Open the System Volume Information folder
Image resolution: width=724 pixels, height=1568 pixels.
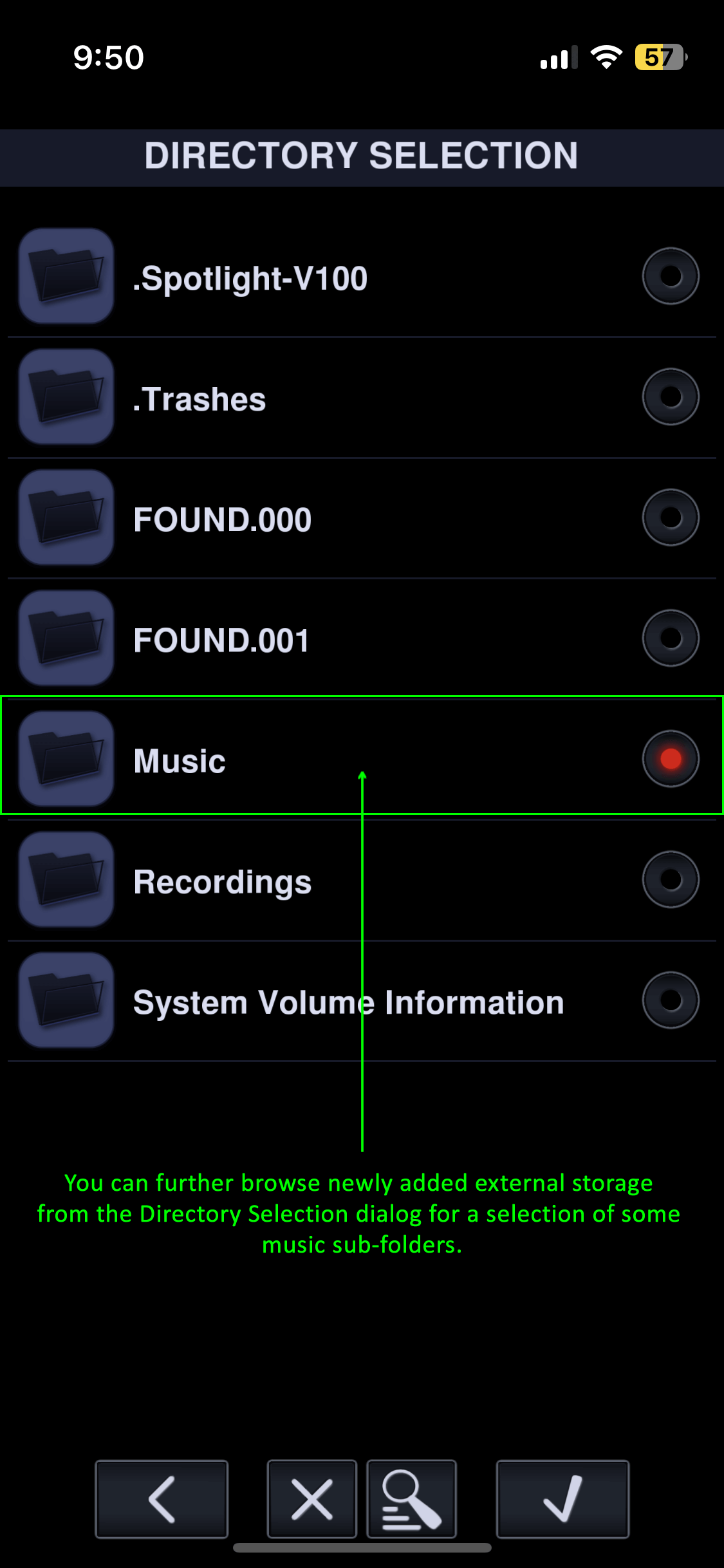[348, 1002]
